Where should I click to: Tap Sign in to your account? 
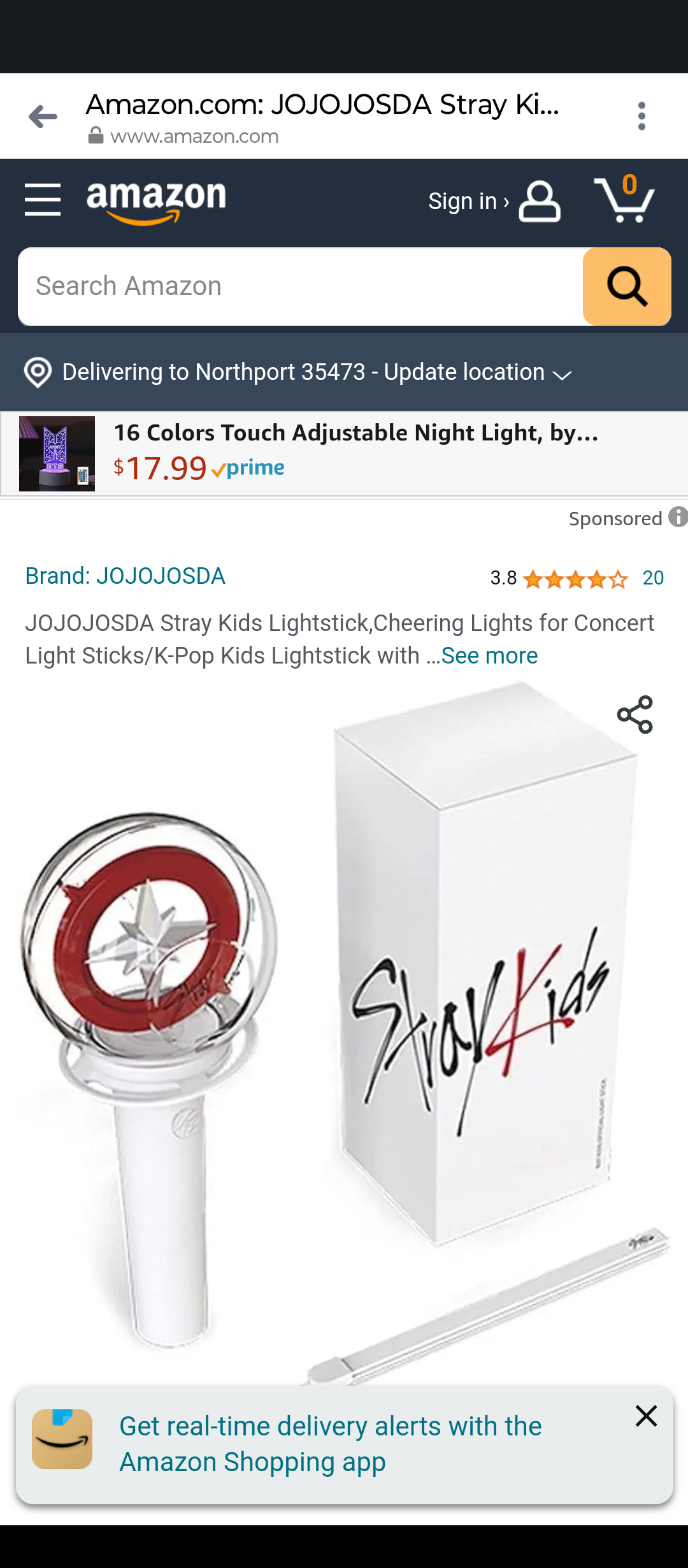click(x=494, y=201)
